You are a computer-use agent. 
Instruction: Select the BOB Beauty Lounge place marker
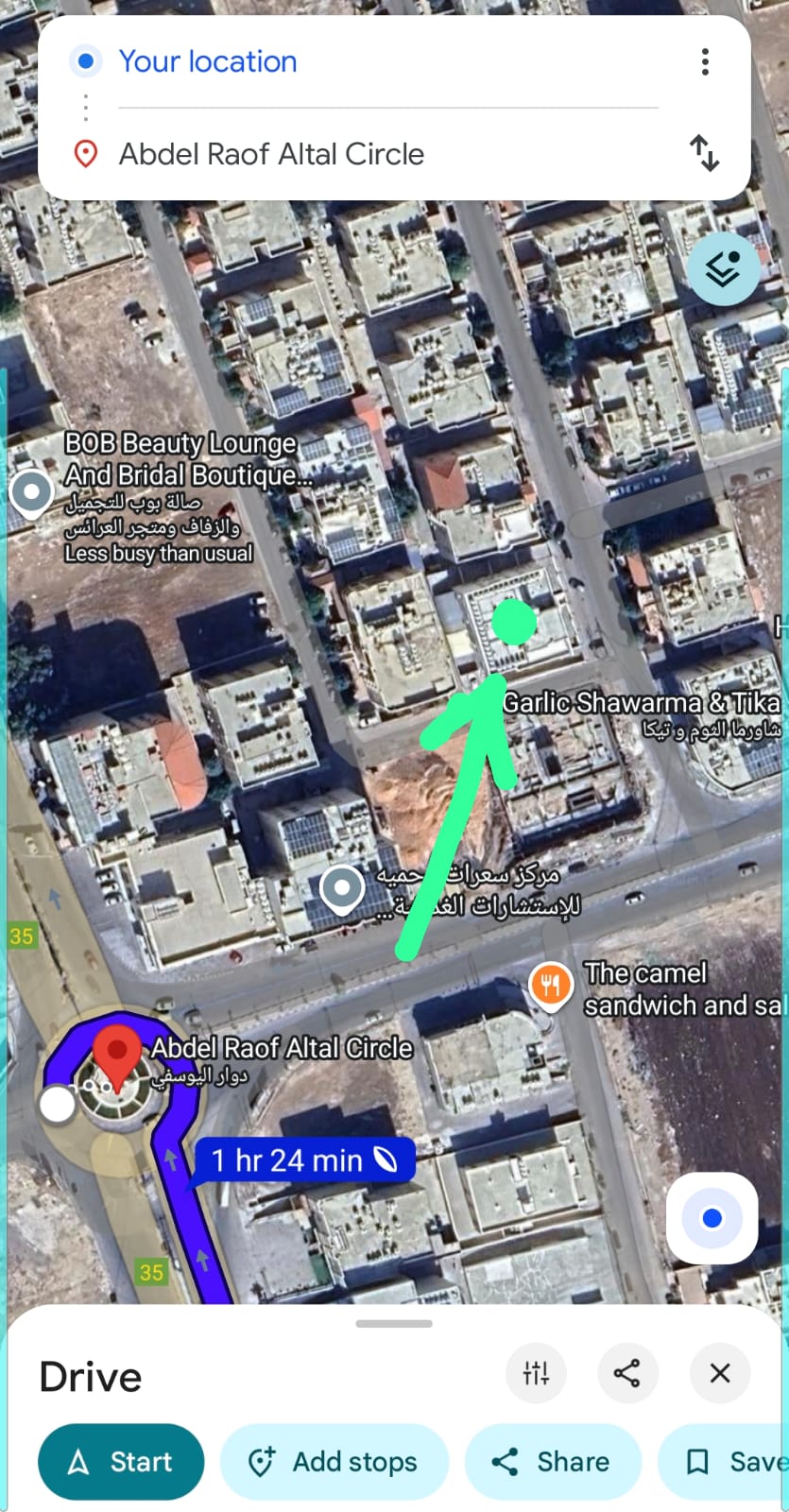coord(31,492)
